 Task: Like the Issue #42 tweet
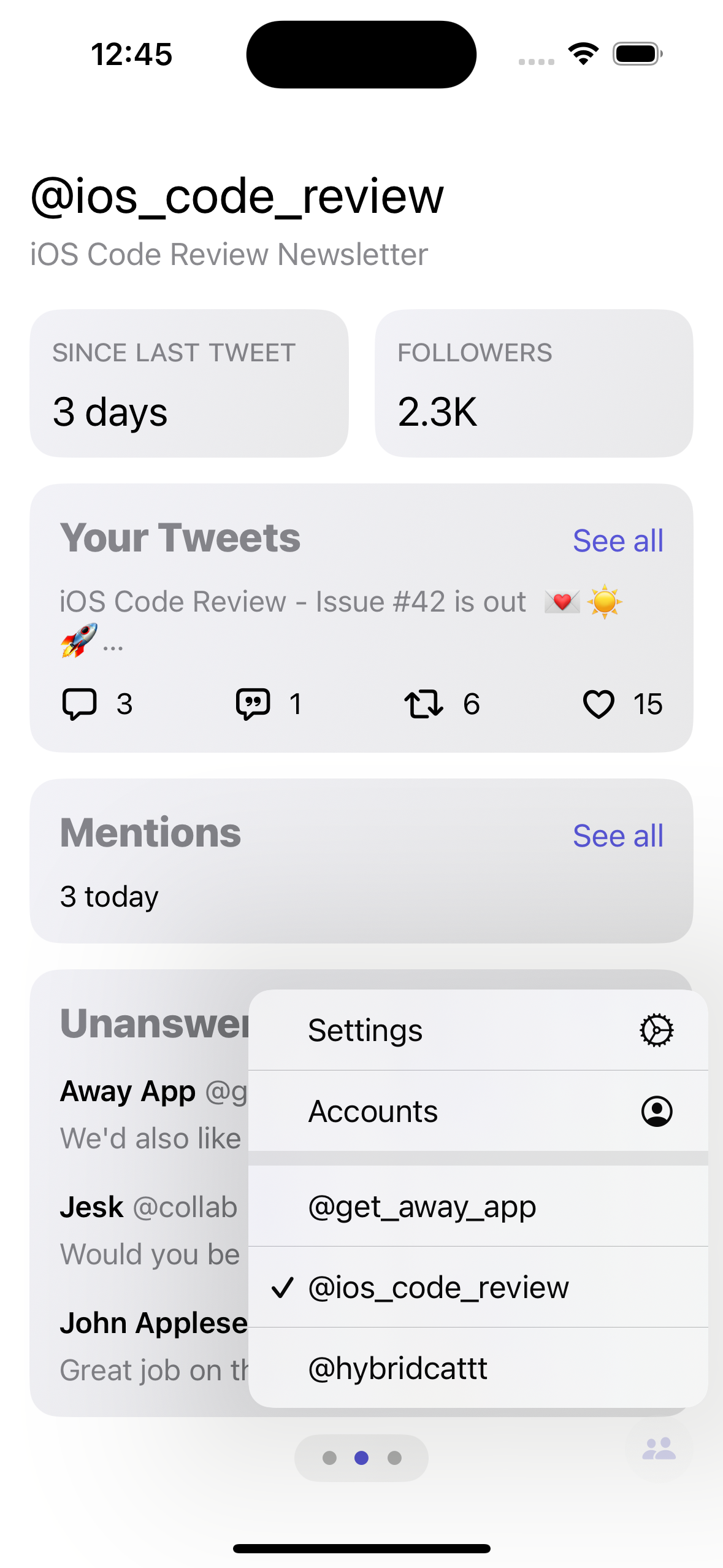[599, 704]
